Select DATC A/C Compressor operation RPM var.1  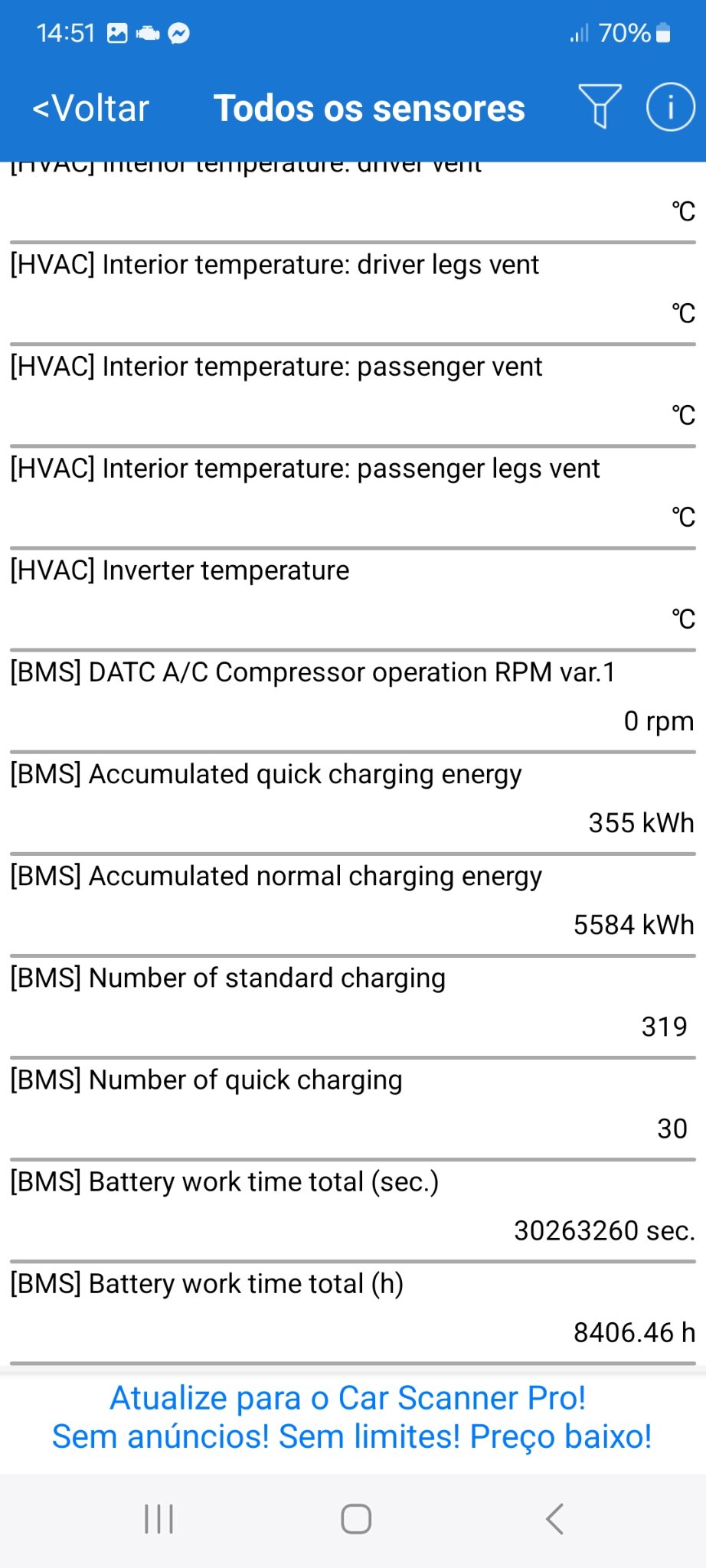click(352, 698)
